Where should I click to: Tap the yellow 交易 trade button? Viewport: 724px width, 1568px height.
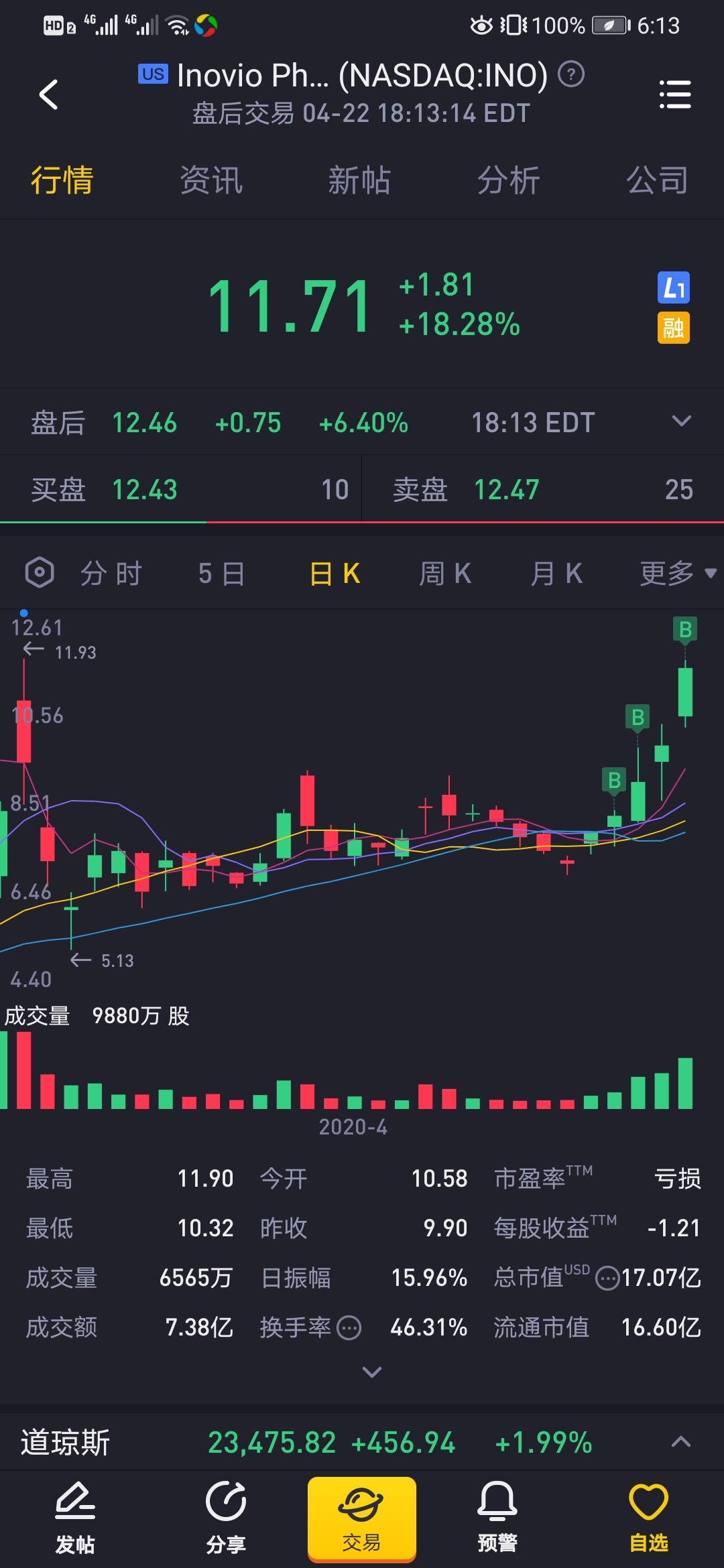point(362,1519)
